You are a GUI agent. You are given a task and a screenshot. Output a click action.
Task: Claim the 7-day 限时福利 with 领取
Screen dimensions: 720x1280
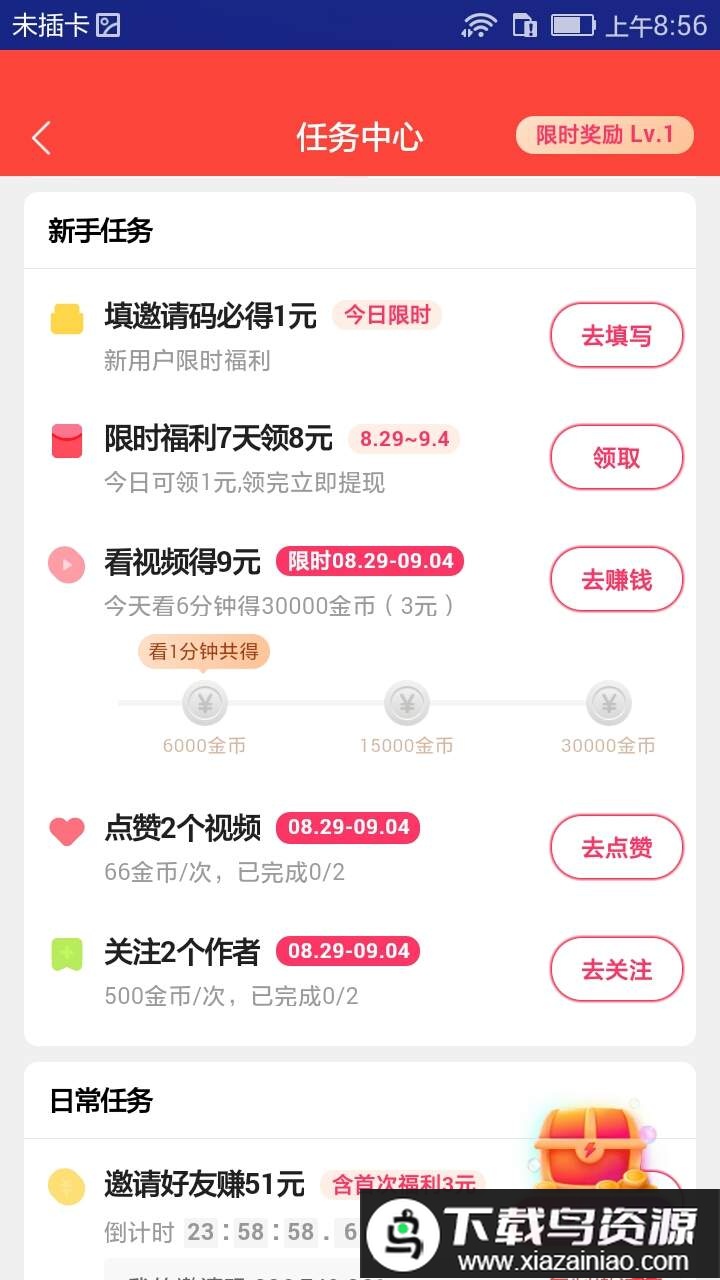616,458
